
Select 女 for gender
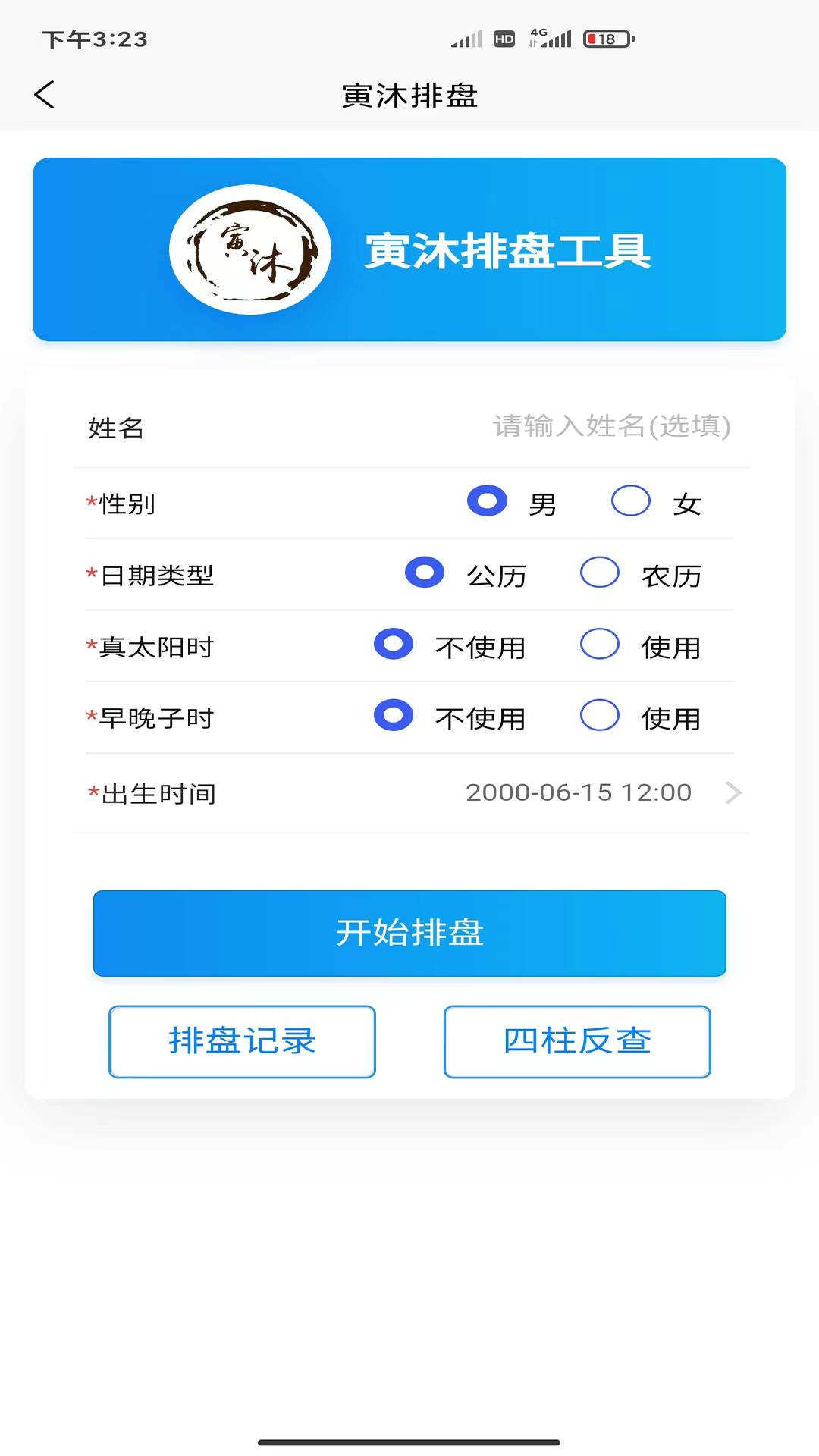(x=631, y=501)
